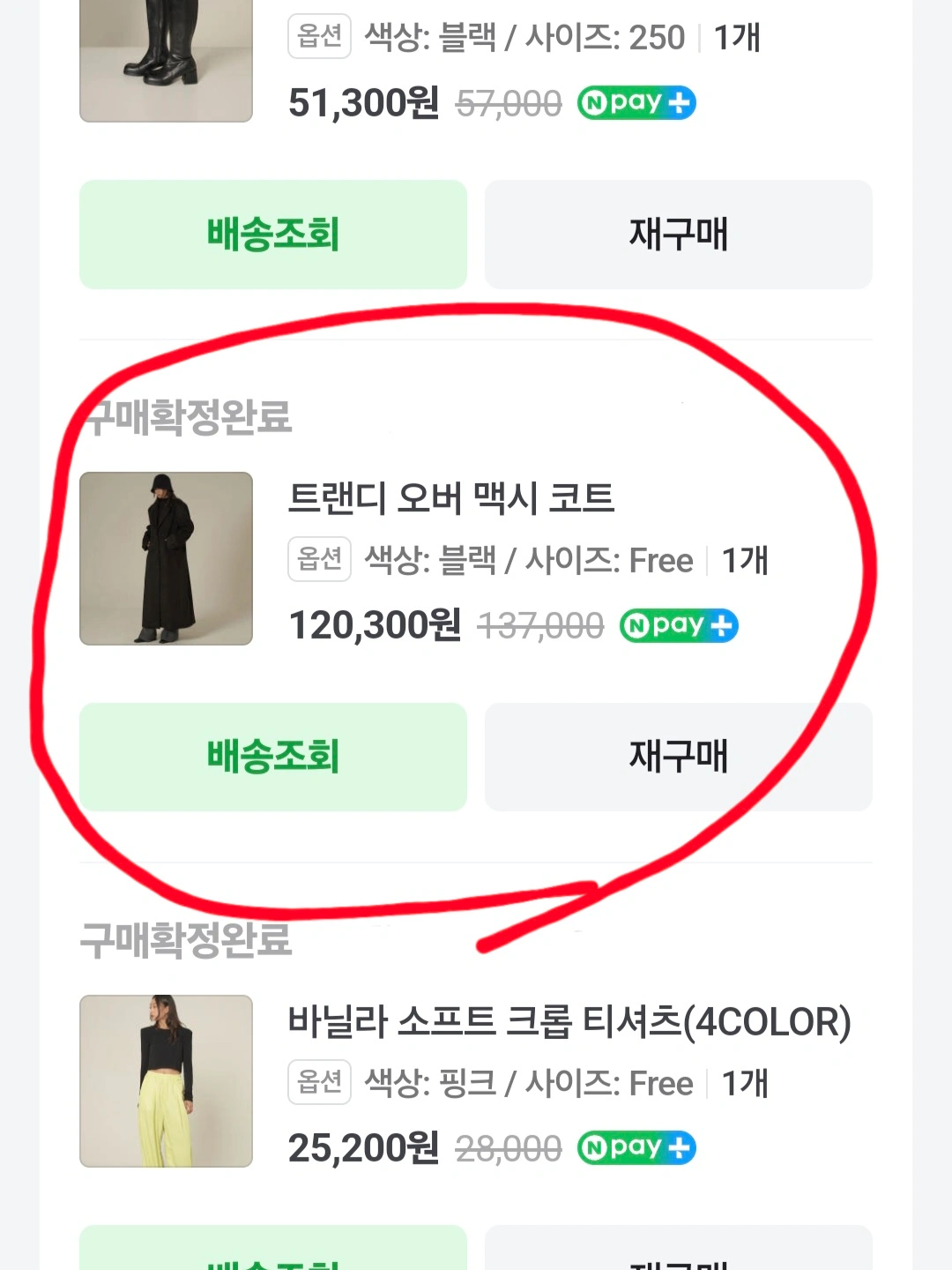Image resolution: width=952 pixels, height=1270 pixels.
Task: Open the 바닐라 소프트 크롭 티셔츠 product image
Action: [x=166, y=1080]
